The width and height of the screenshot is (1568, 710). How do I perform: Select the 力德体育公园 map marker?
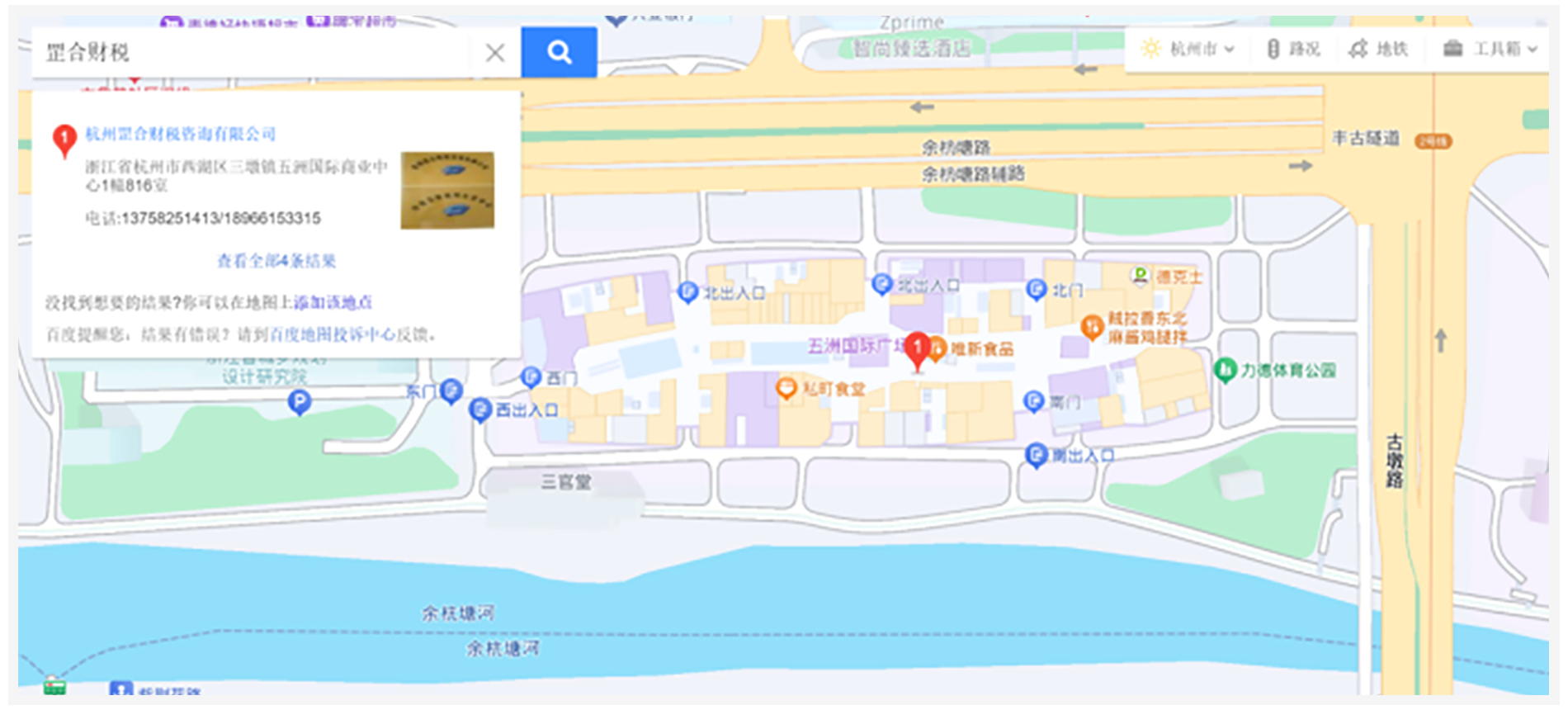click(x=1225, y=370)
